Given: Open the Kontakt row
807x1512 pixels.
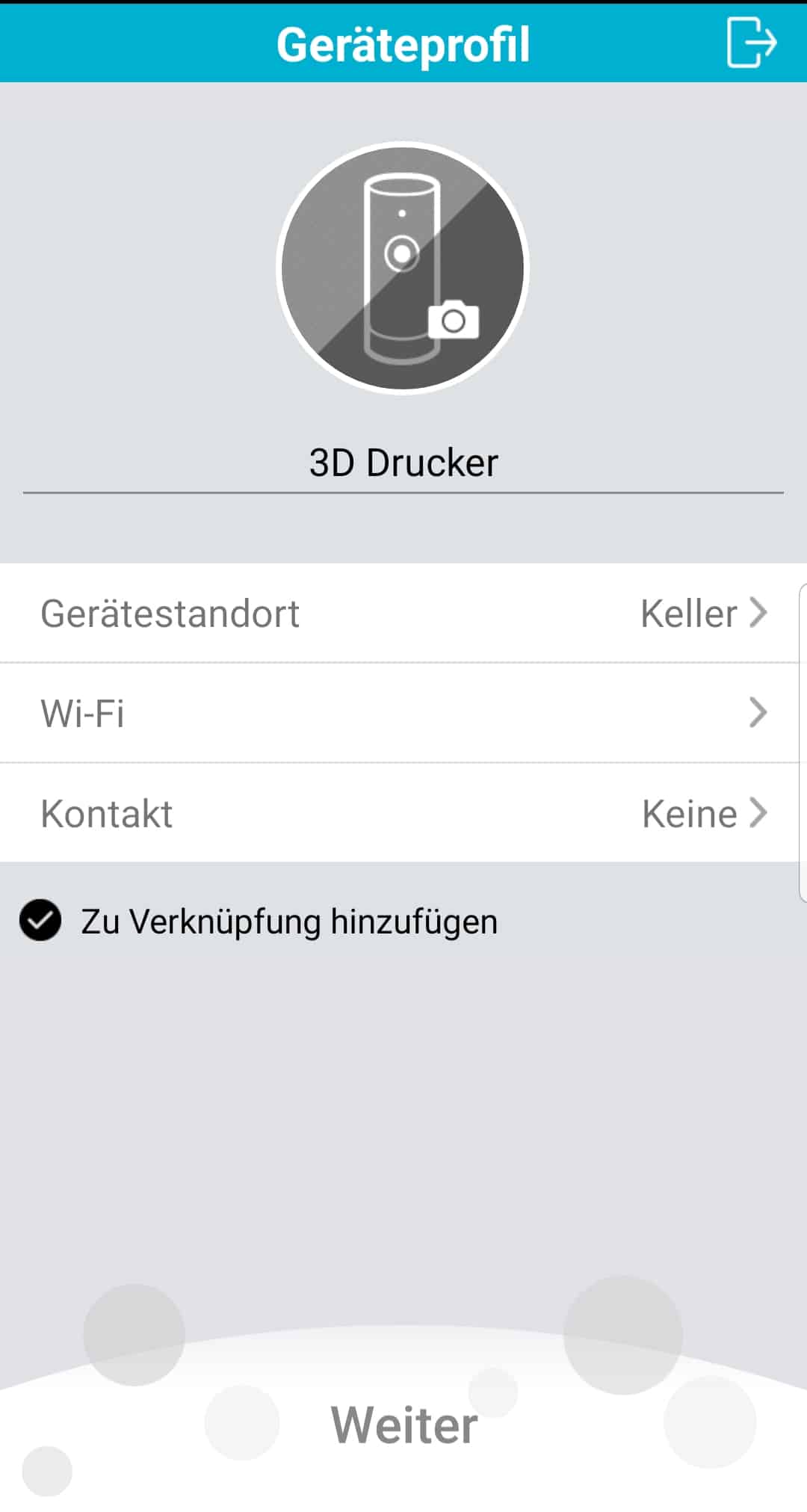Looking at the screenshot, I should tap(403, 812).
